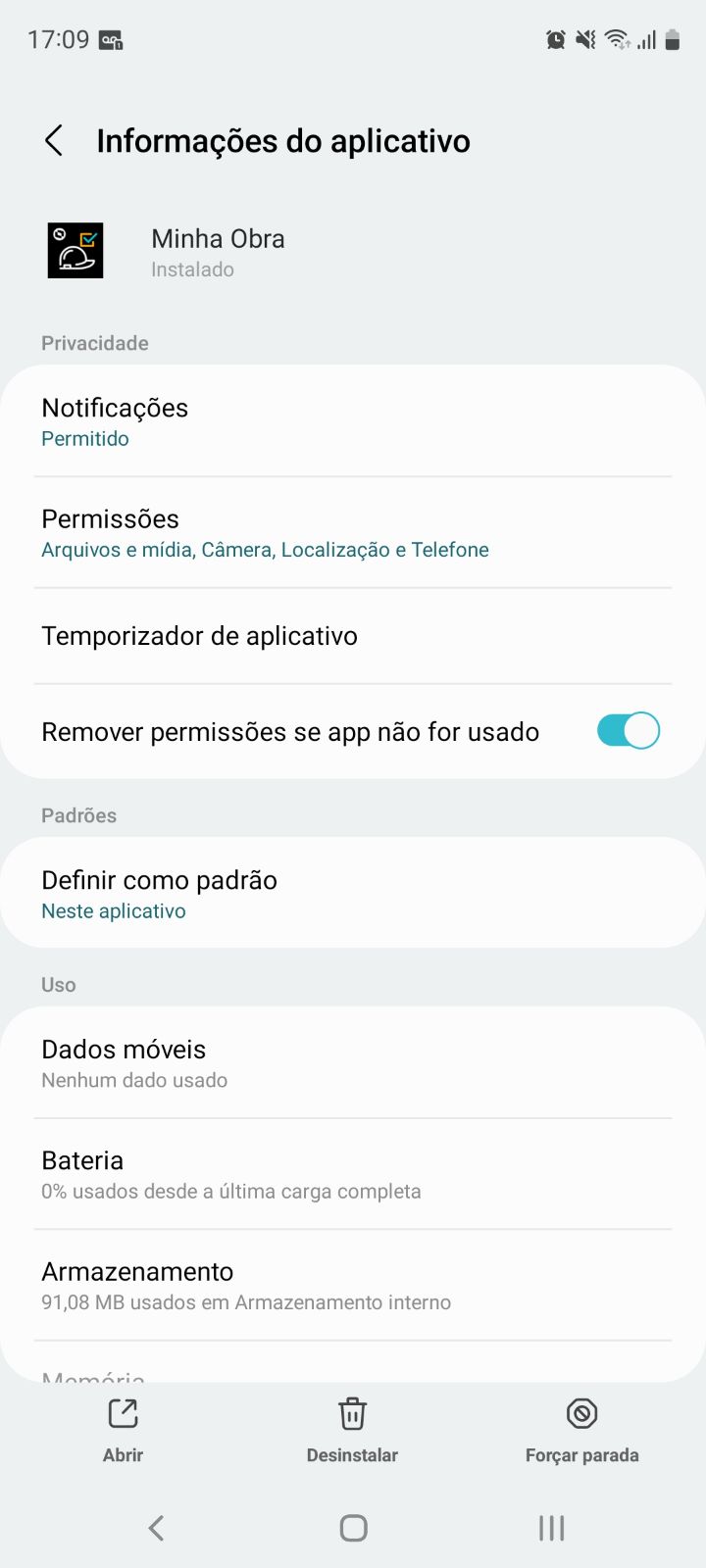The height and width of the screenshot is (1568, 706).
Task: View Dados móveis usage
Action: coord(353,1063)
